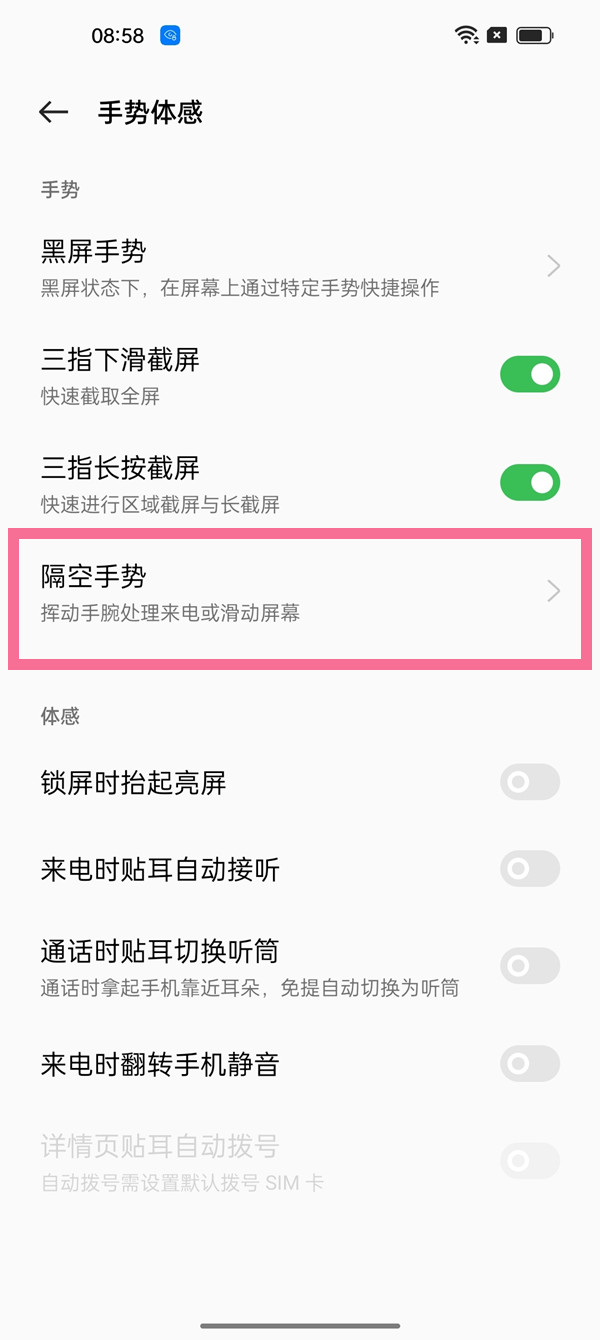Open 黑屏手势 settings
This screenshot has width=600, height=1340.
300,266
